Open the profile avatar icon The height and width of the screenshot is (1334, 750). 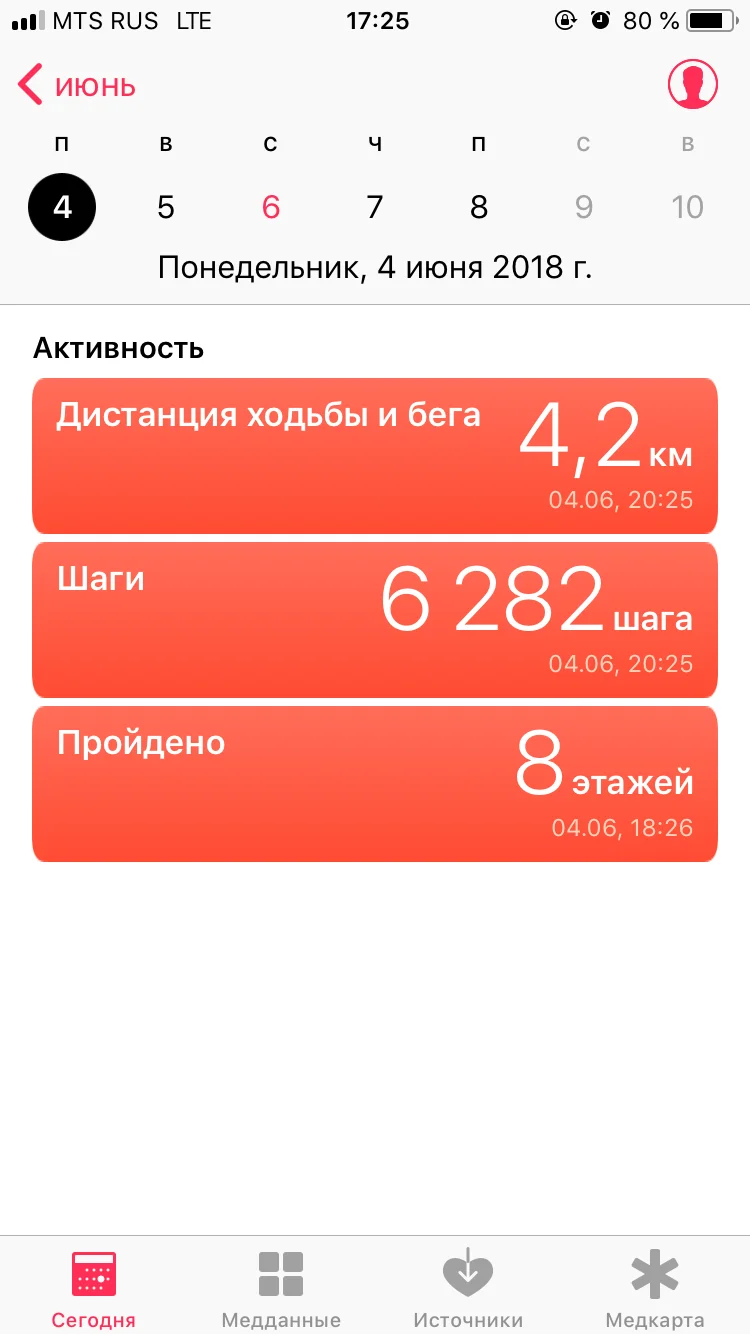click(x=693, y=85)
